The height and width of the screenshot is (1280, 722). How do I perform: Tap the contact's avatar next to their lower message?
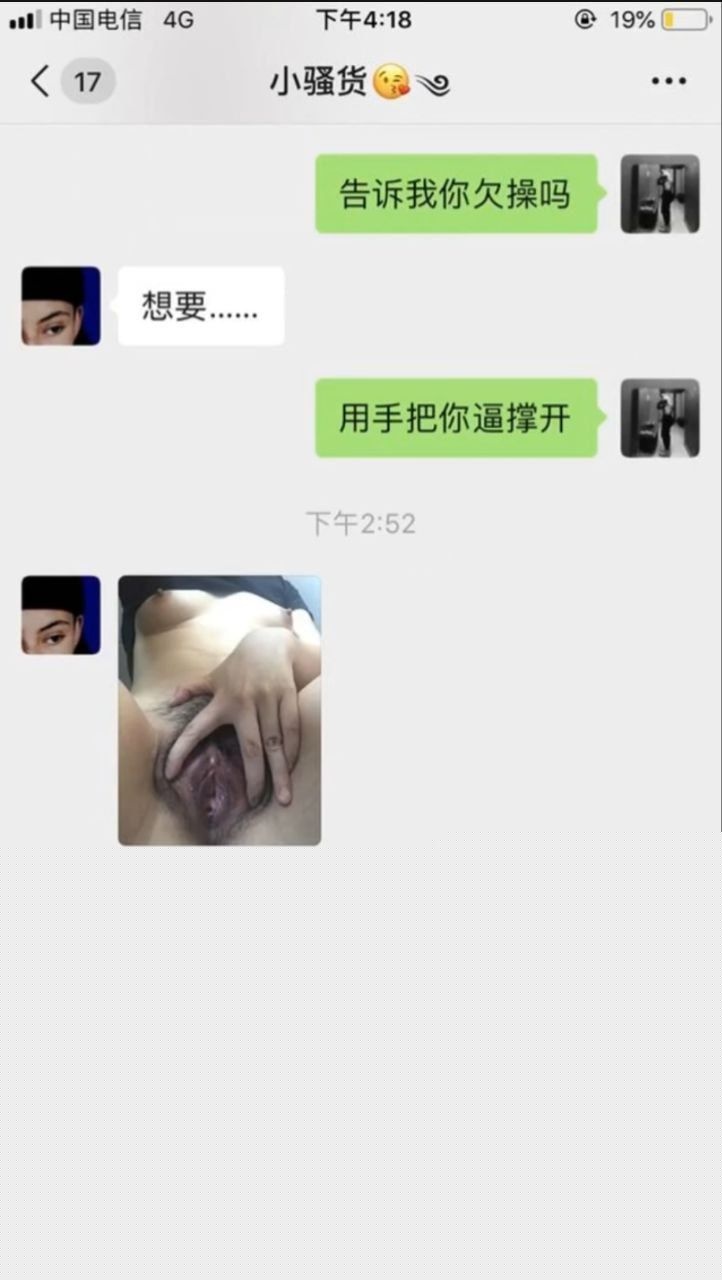(60, 616)
